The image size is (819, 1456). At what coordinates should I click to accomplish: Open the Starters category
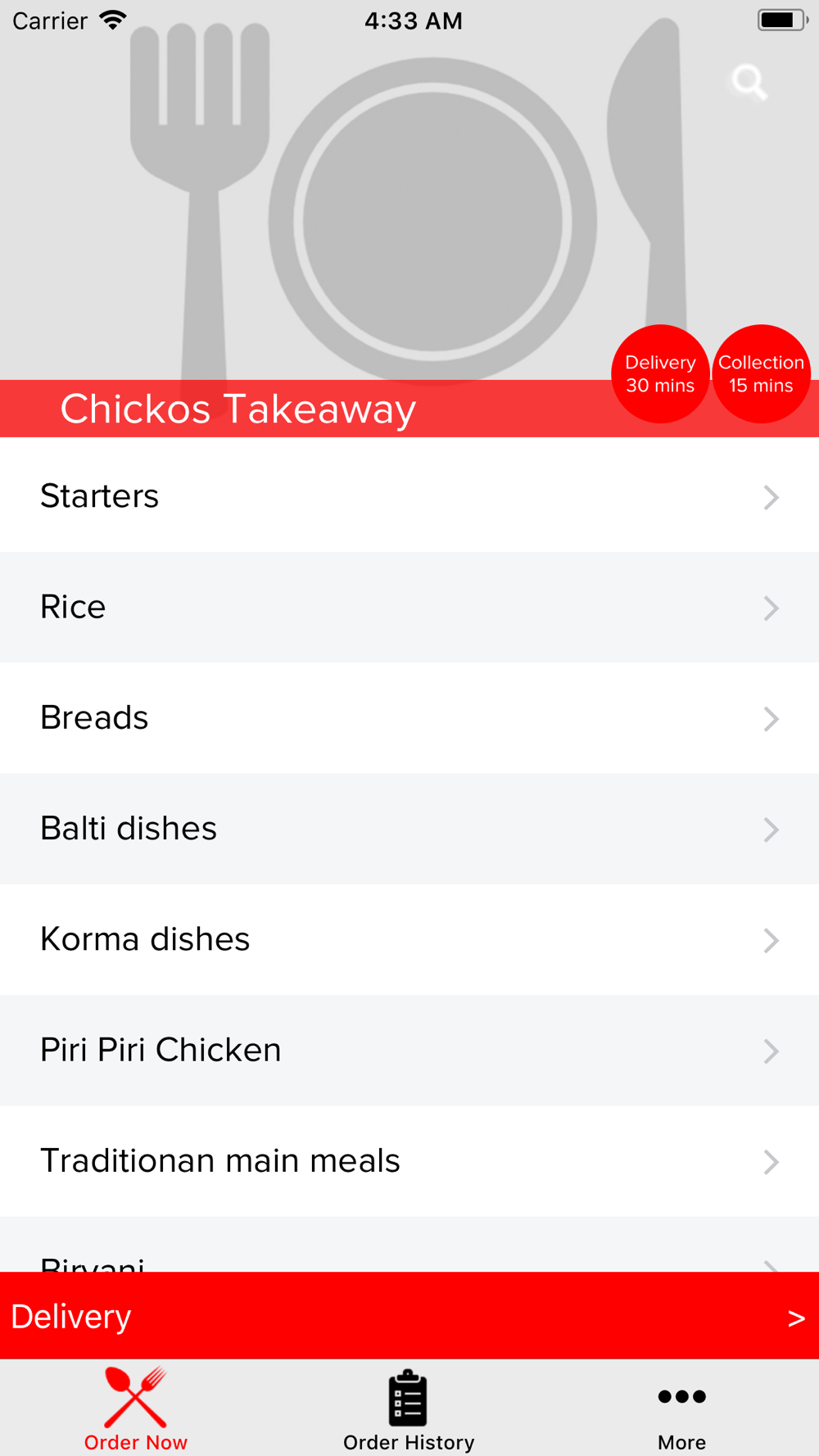pos(409,496)
